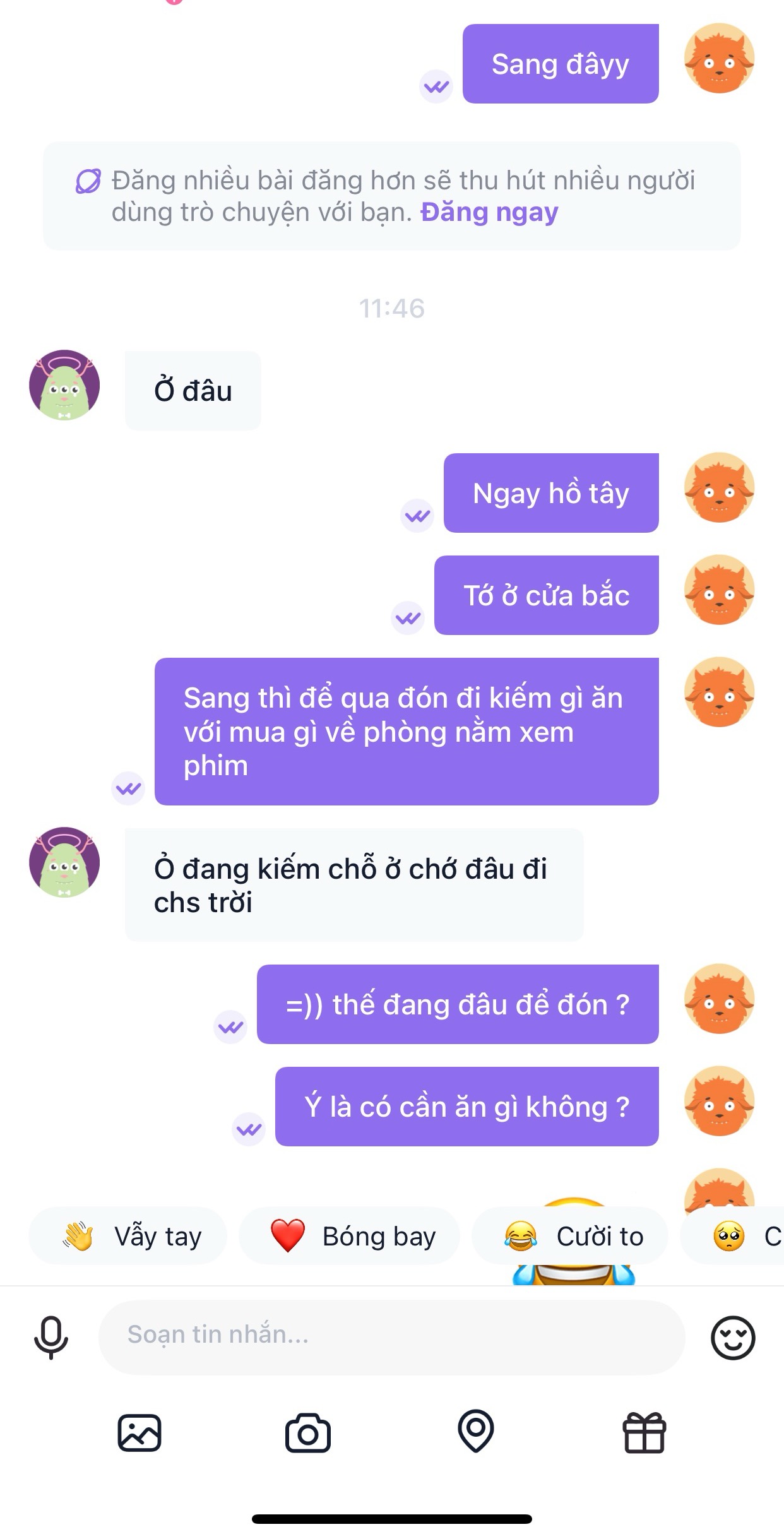Send the "Vẫy tay" quick reaction
784x1539 pixels.
point(128,1236)
